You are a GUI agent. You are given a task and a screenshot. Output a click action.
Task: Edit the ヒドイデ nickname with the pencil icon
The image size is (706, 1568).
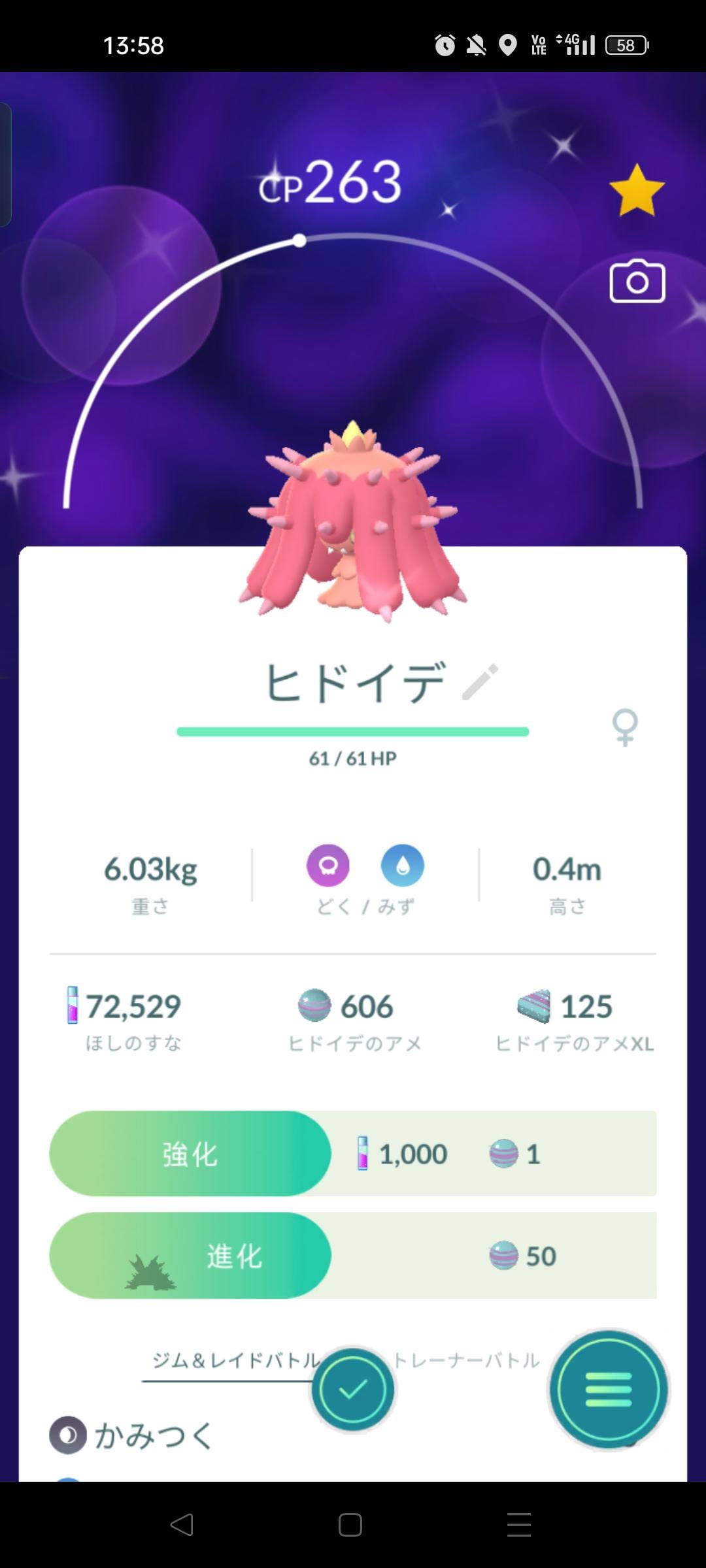[480, 682]
